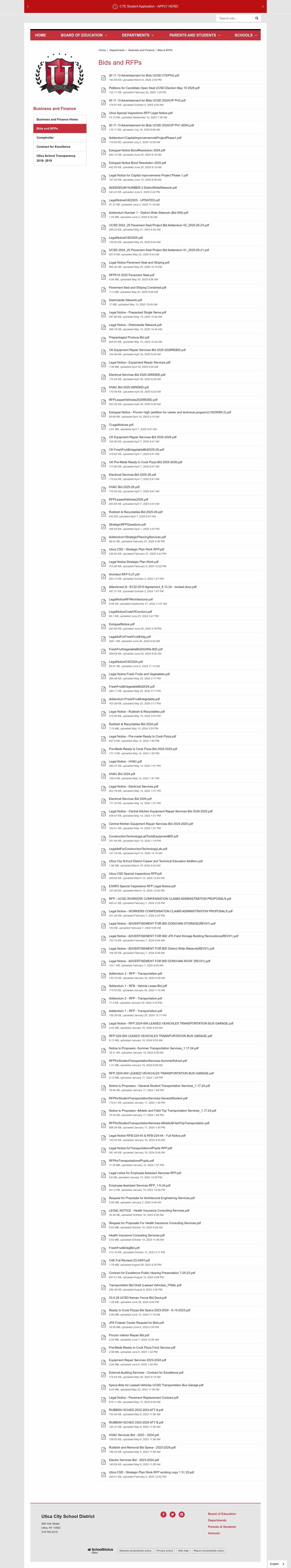
Task: Expand the Schools dropdown menu
Action: pos(245,35)
